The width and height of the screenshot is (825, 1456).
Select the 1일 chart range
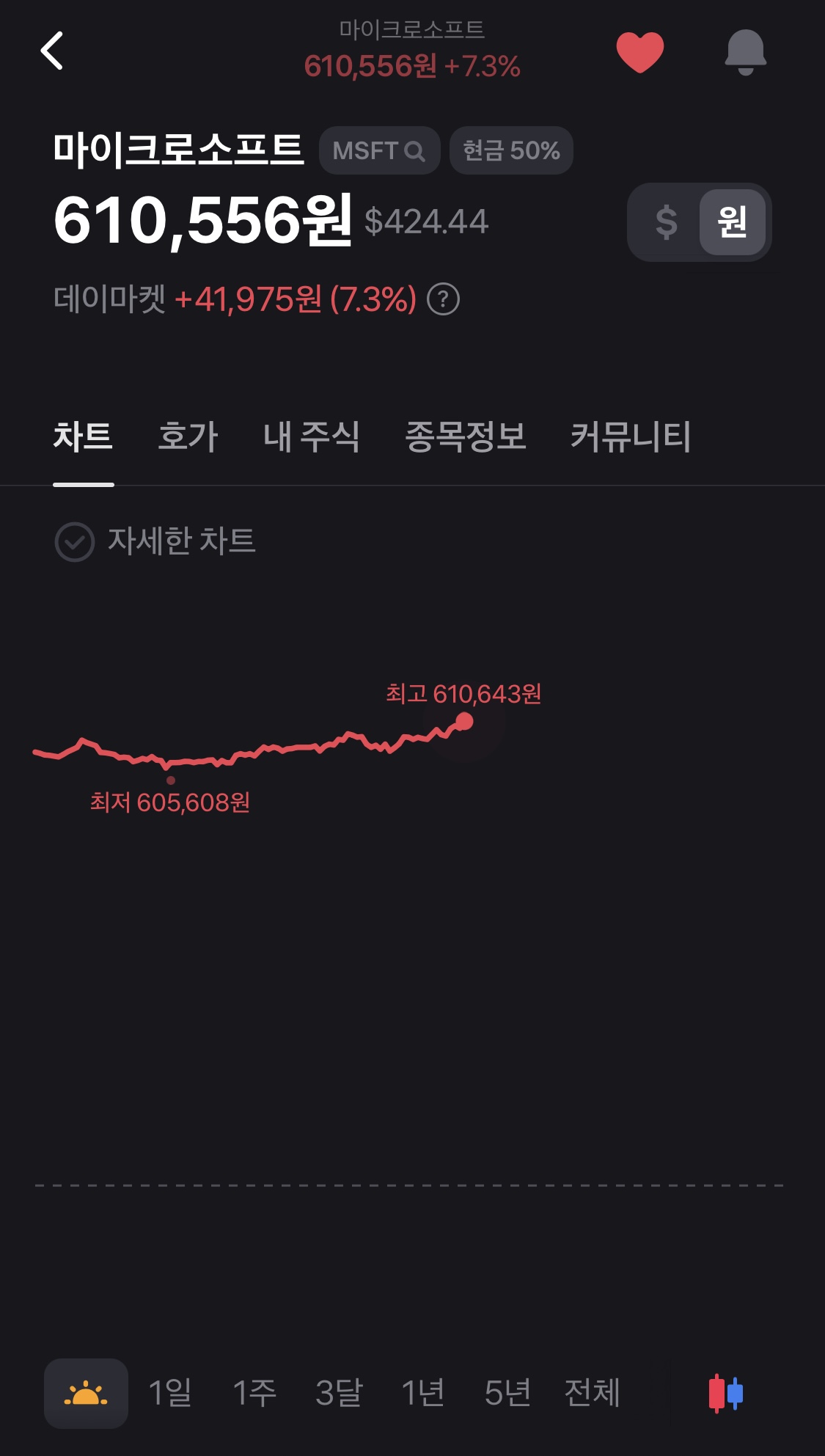pos(170,1392)
